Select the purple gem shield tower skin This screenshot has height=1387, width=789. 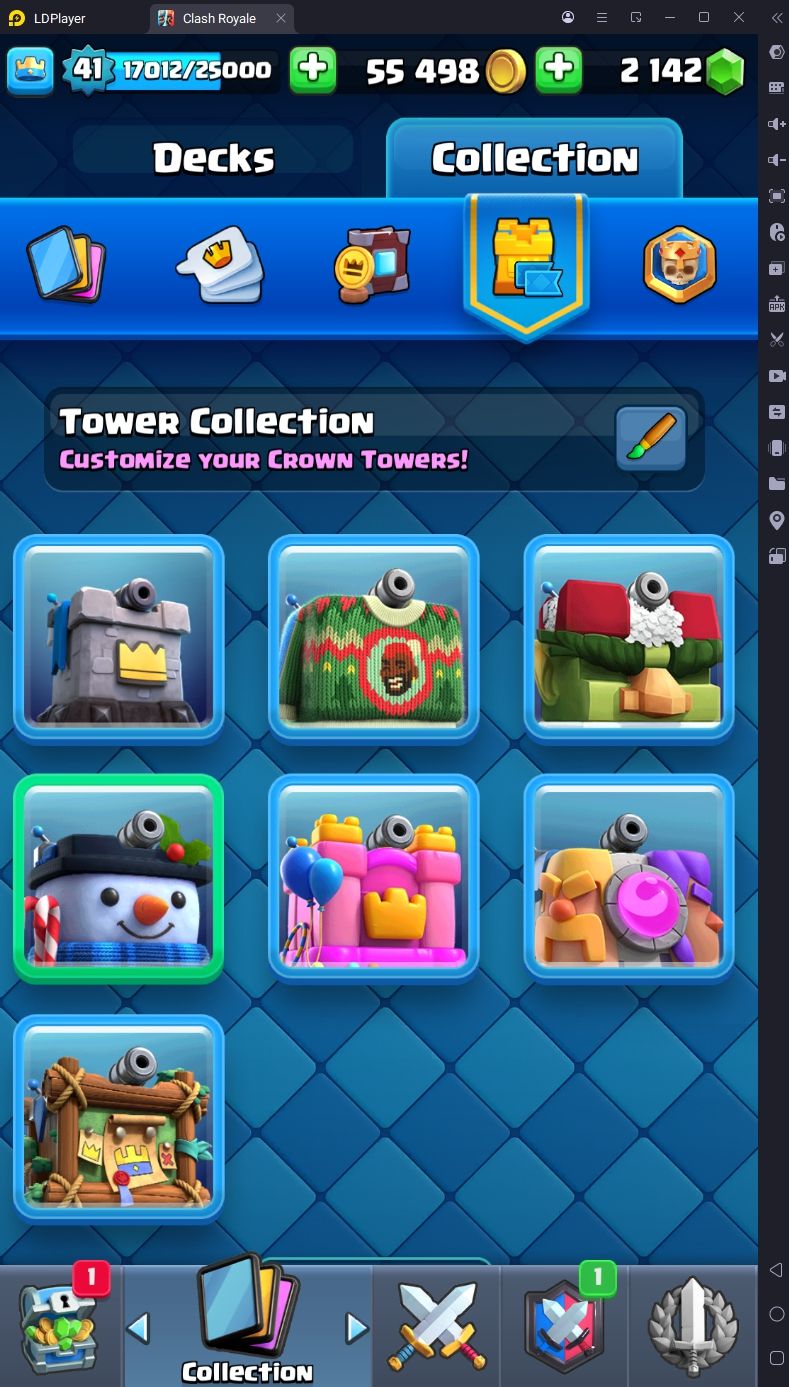pos(629,879)
